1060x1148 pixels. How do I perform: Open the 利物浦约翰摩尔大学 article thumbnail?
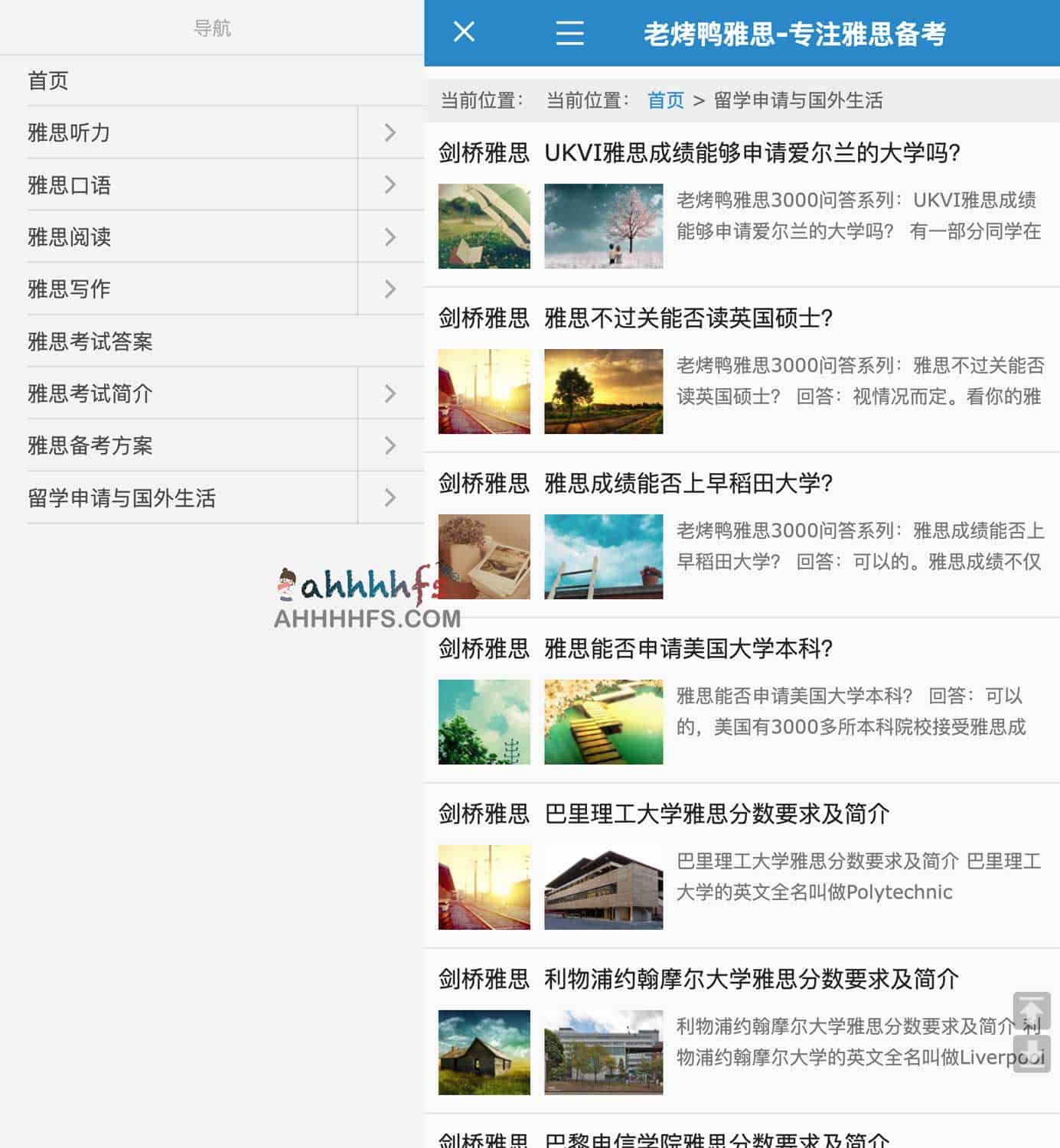click(603, 1052)
